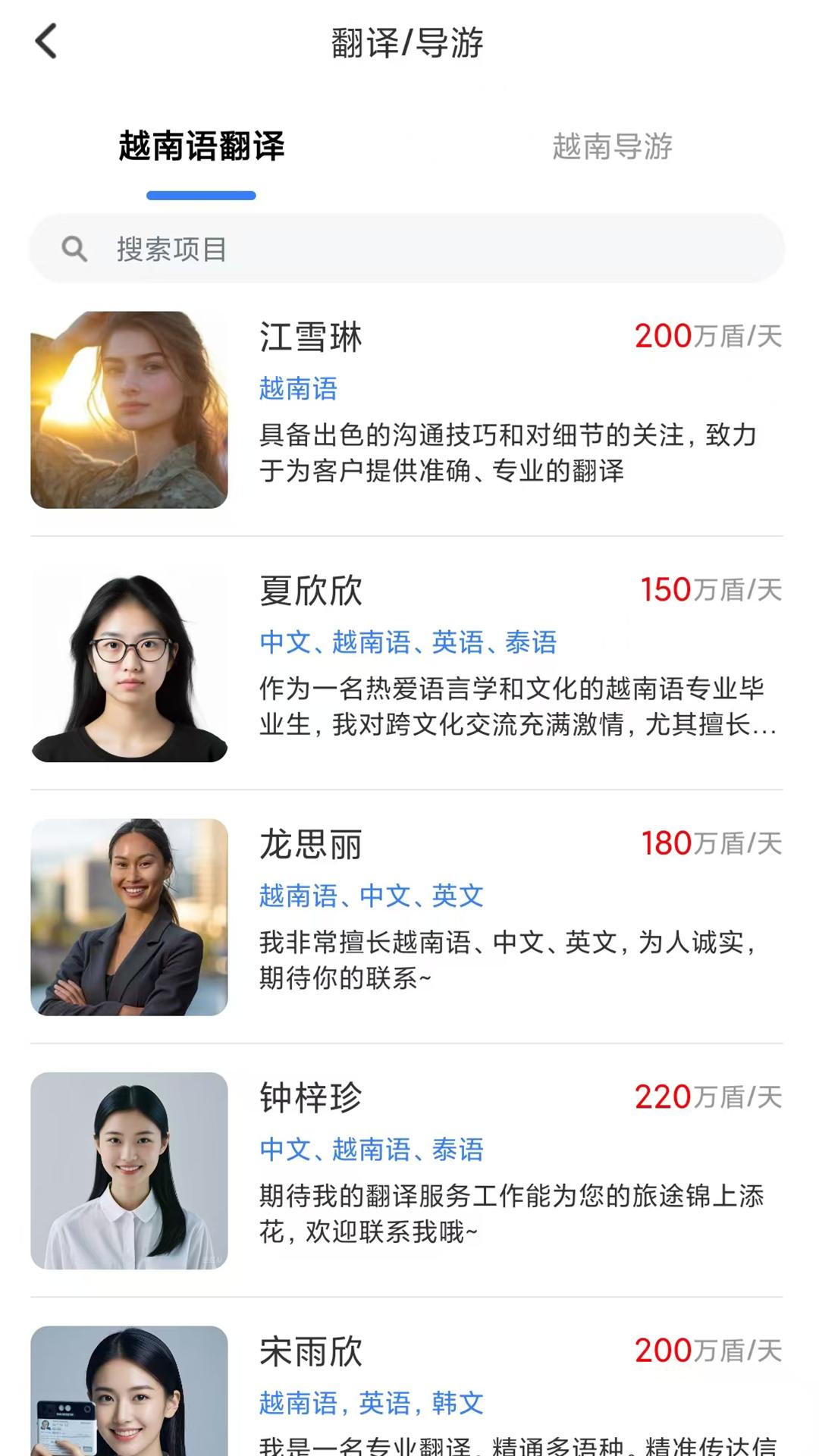
Task: Tap the 搜索项目 search input field
Action: 303,247
